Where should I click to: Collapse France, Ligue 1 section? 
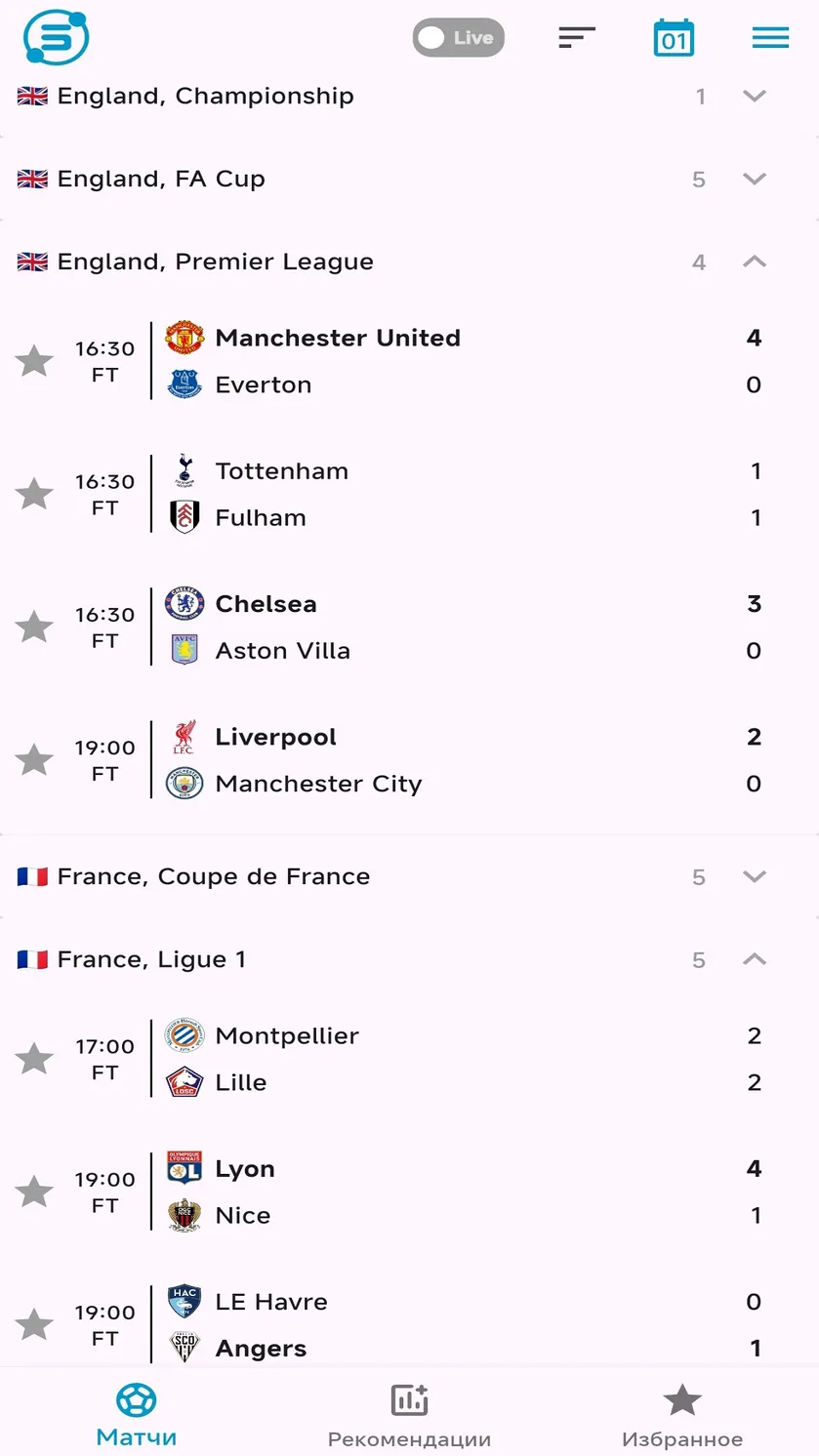pyautogui.click(x=755, y=959)
